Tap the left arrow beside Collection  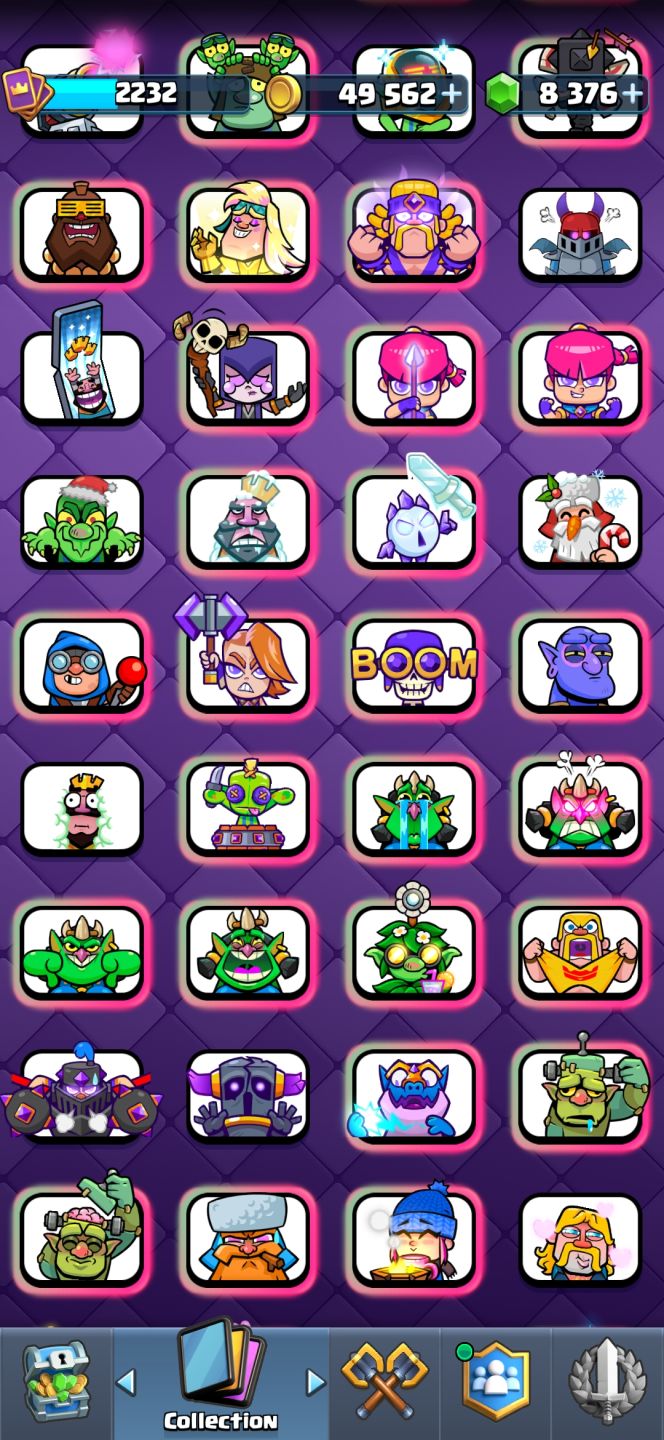pyautogui.click(x=126, y=1382)
